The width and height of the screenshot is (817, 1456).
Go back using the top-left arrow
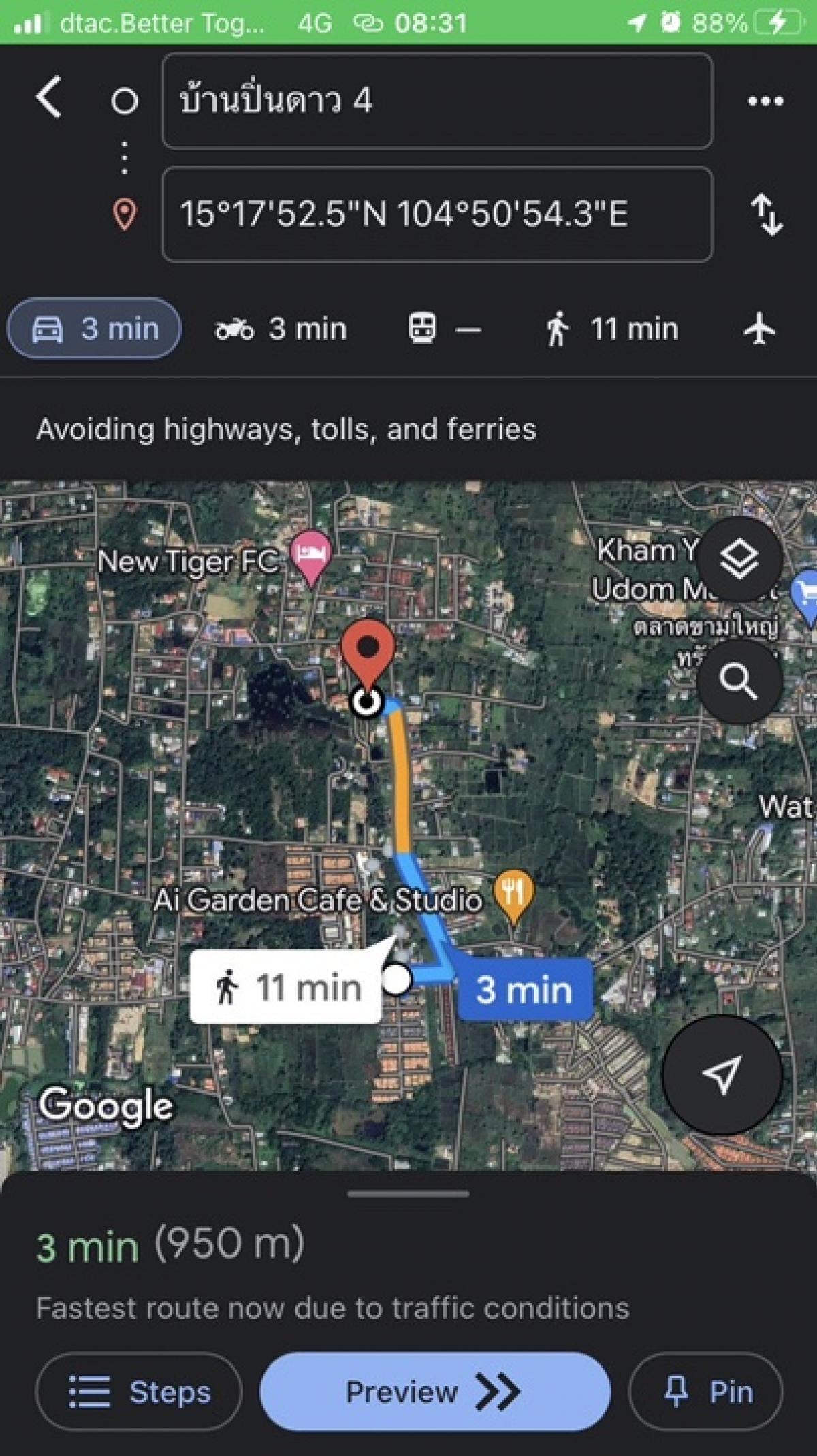click(x=49, y=98)
